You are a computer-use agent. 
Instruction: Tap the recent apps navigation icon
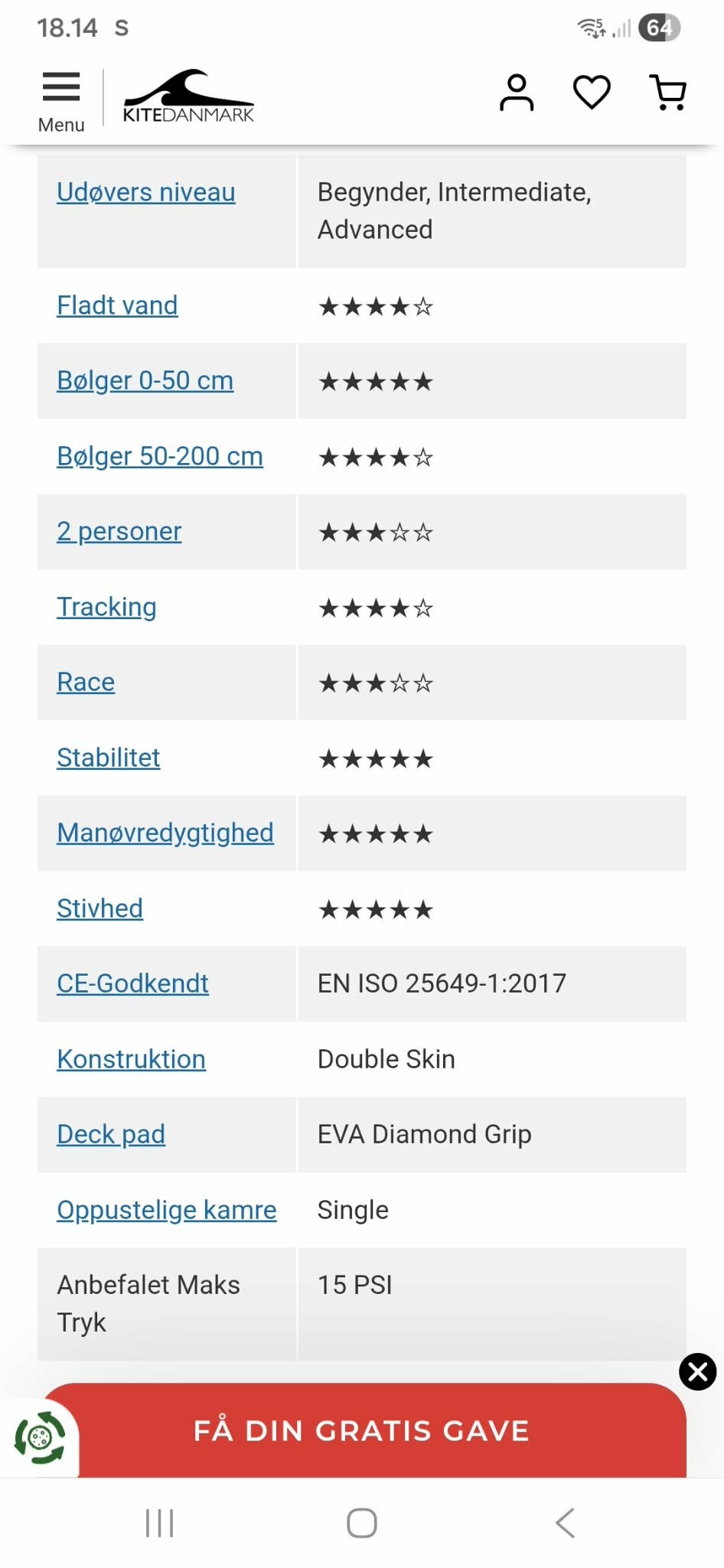tap(158, 1523)
